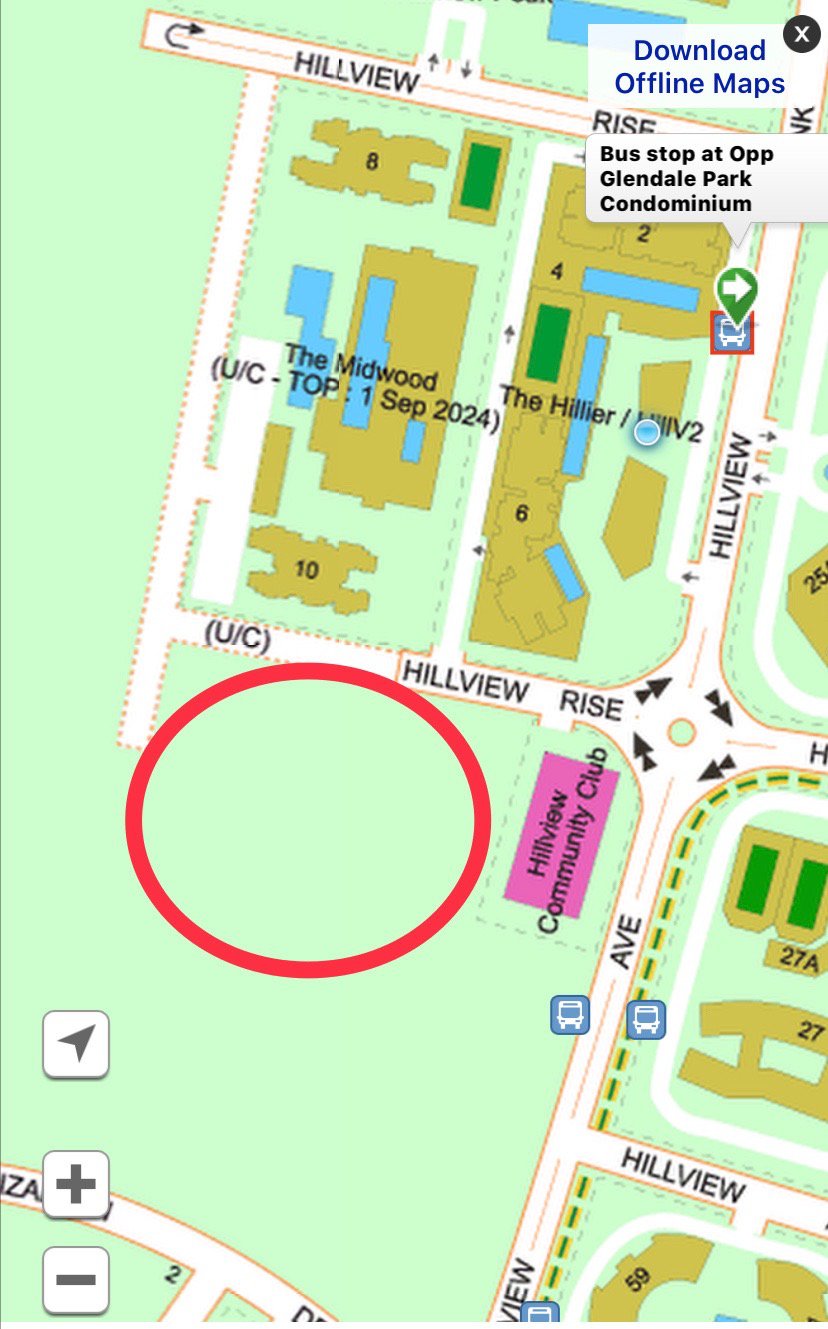Open the Download Offline Maps link
828x1329 pixels.
pyautogui.click(x=699, y=67)
